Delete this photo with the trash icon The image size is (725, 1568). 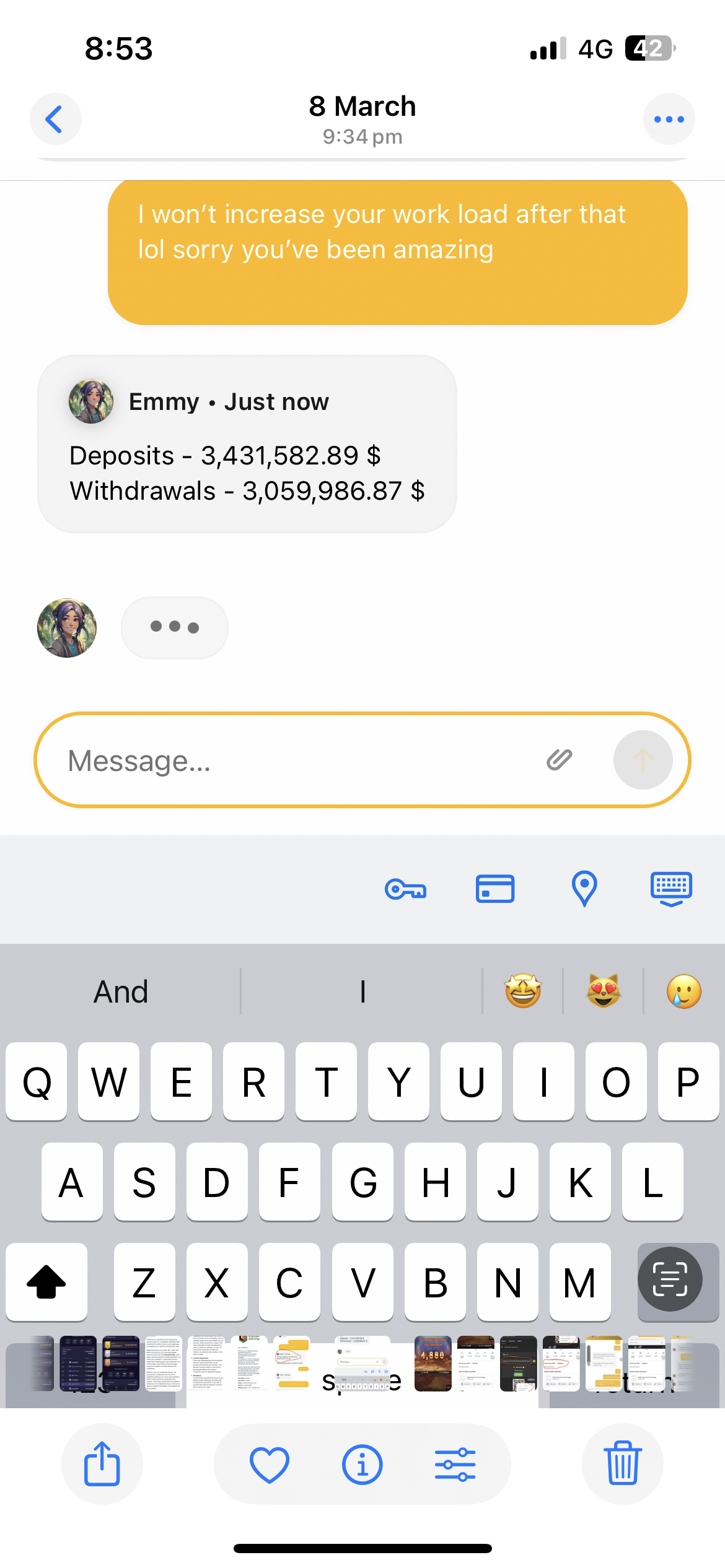pos(622,1464)
